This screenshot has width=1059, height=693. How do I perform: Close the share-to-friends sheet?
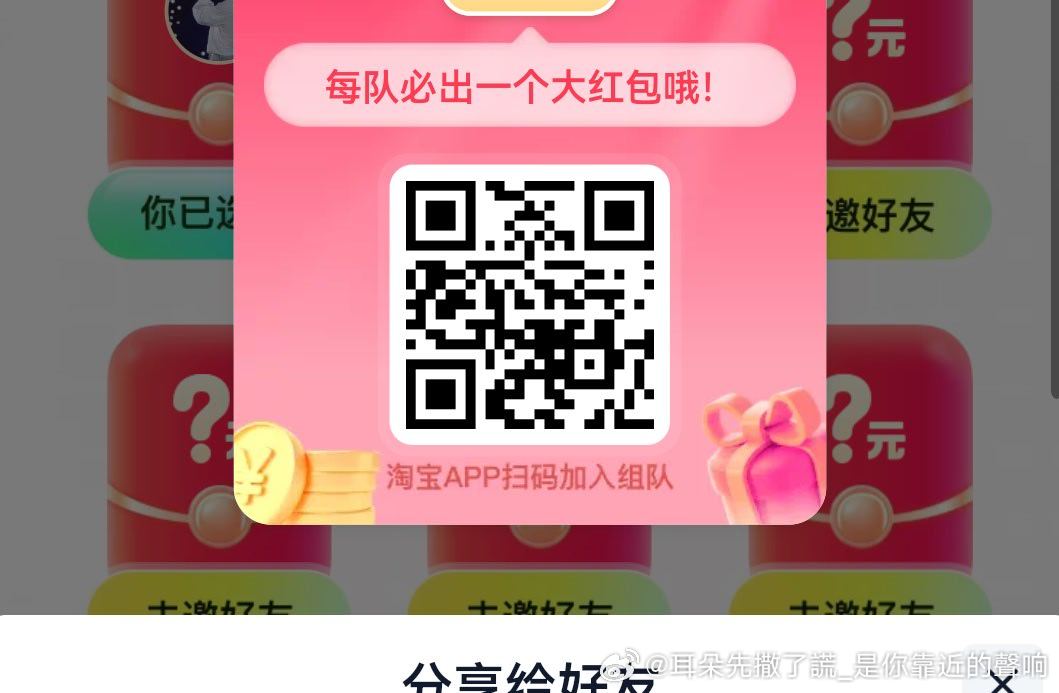1001,683
